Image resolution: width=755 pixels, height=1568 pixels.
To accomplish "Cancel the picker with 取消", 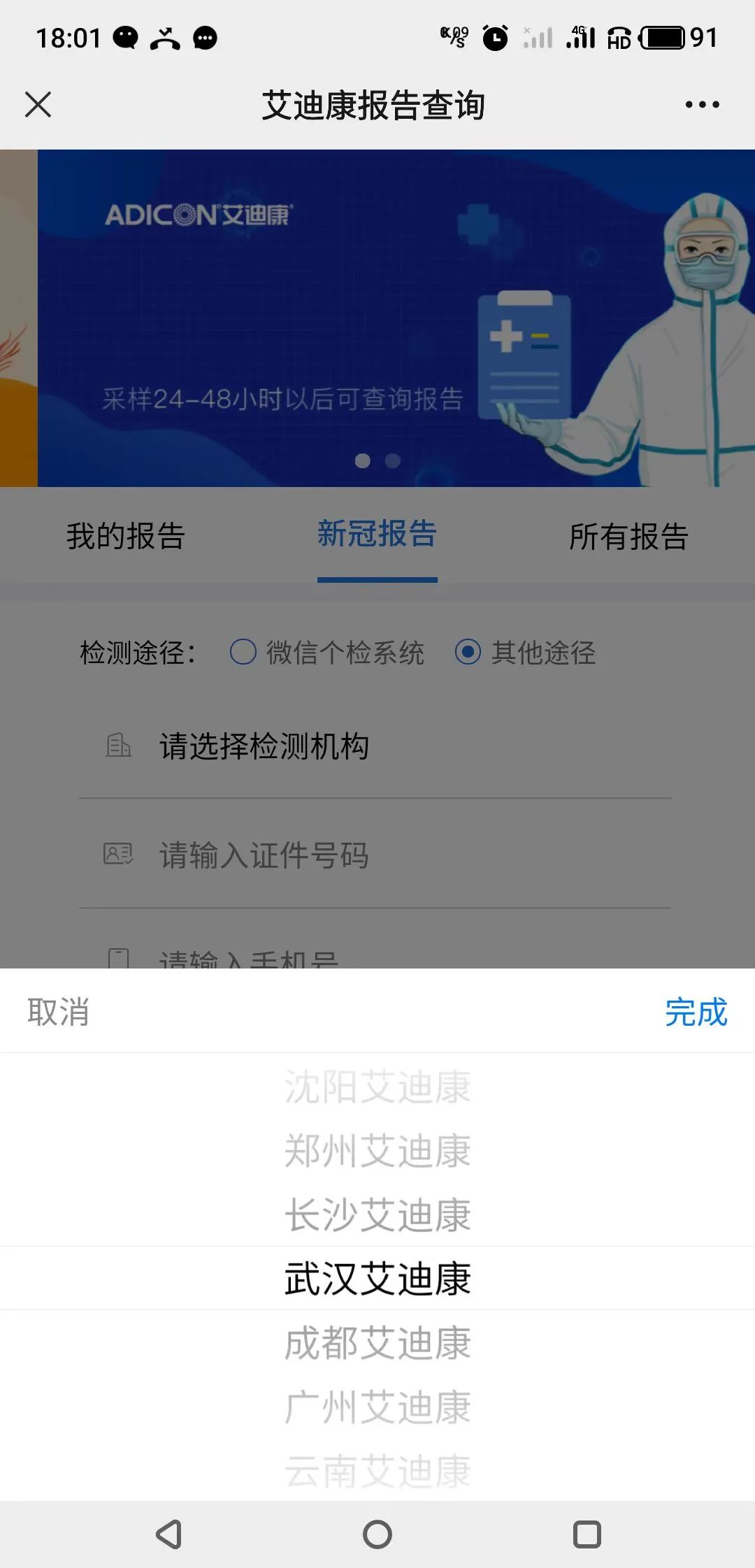I will tap(58, 1011).
